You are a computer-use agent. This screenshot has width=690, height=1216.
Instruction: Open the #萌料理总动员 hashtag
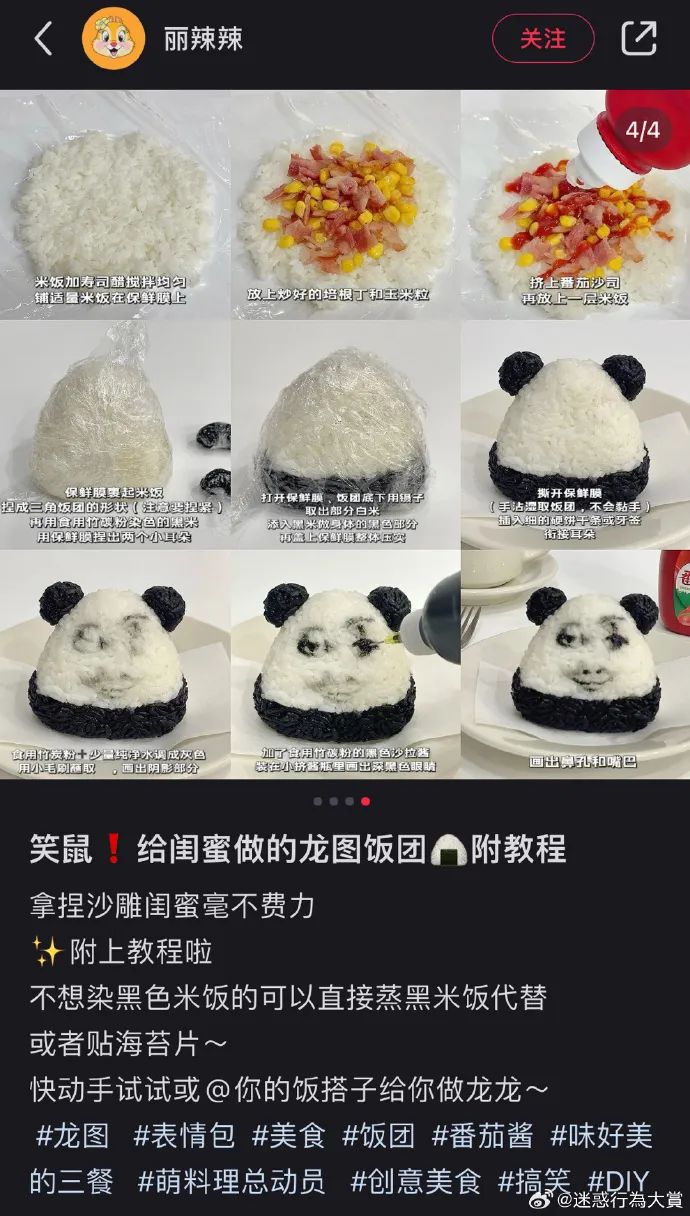[x=232, y=1181]
